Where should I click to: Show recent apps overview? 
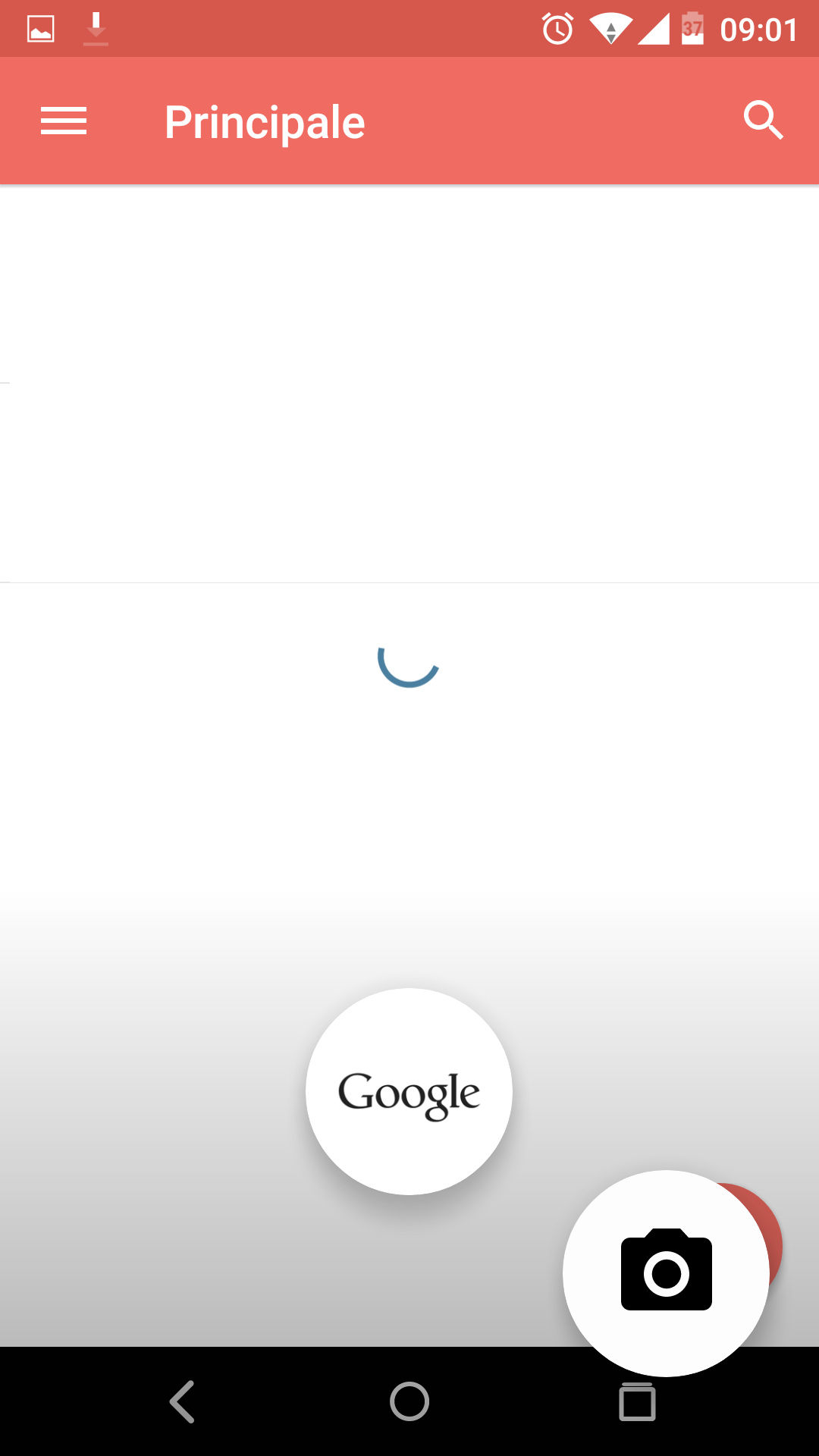(637, 1401)
